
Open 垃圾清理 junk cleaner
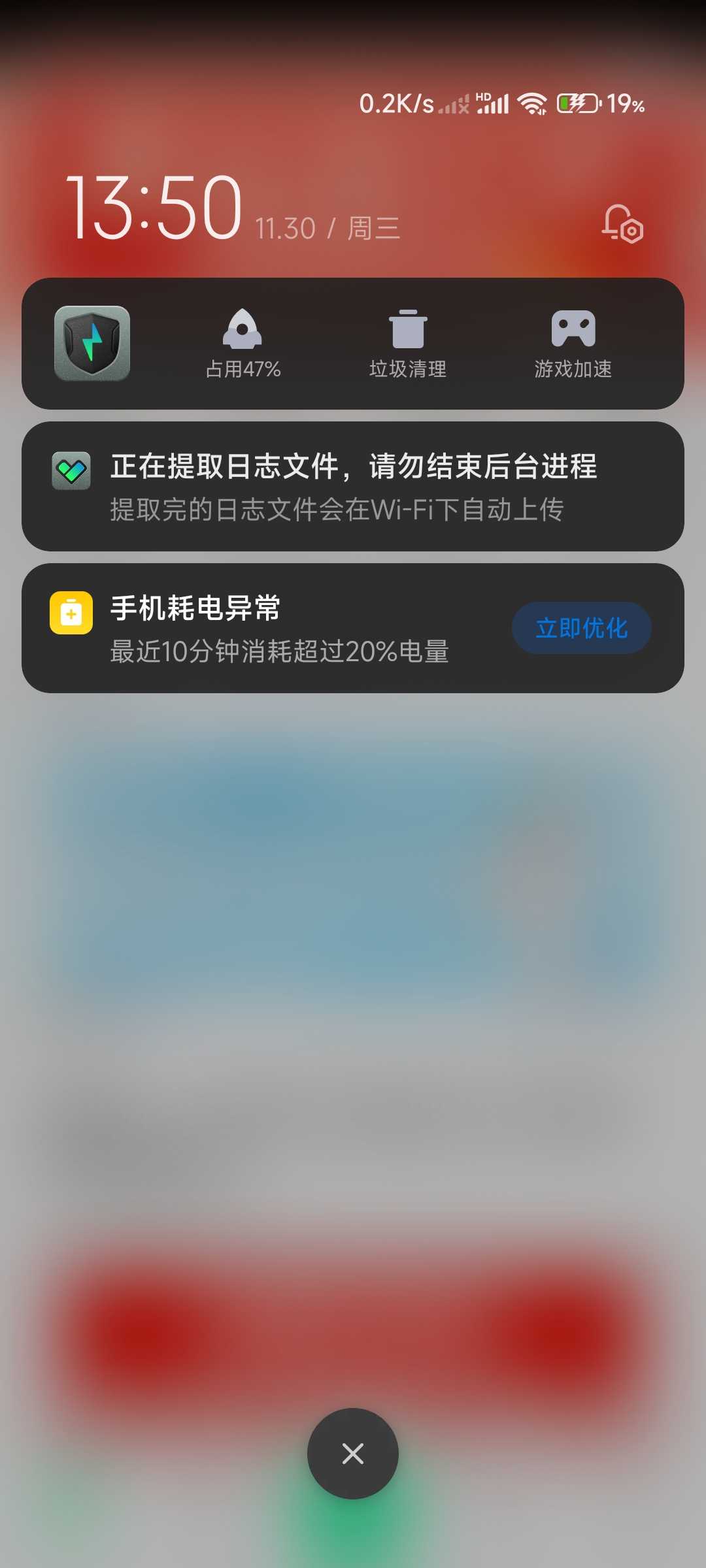click(x=408, y=344)
